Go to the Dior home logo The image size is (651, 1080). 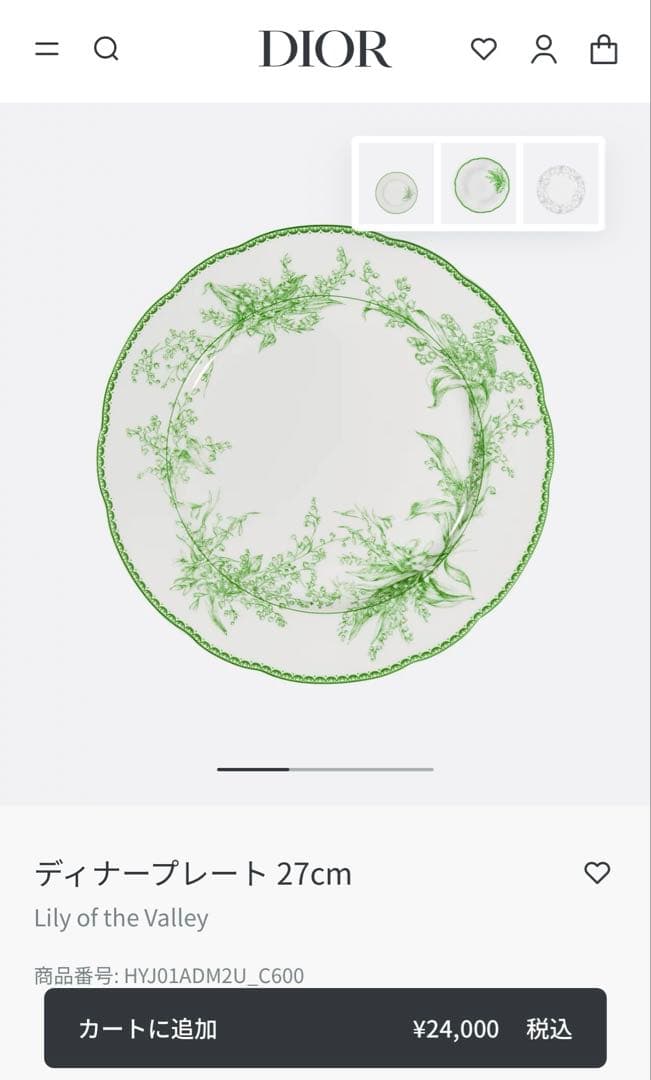click(325, 49)
